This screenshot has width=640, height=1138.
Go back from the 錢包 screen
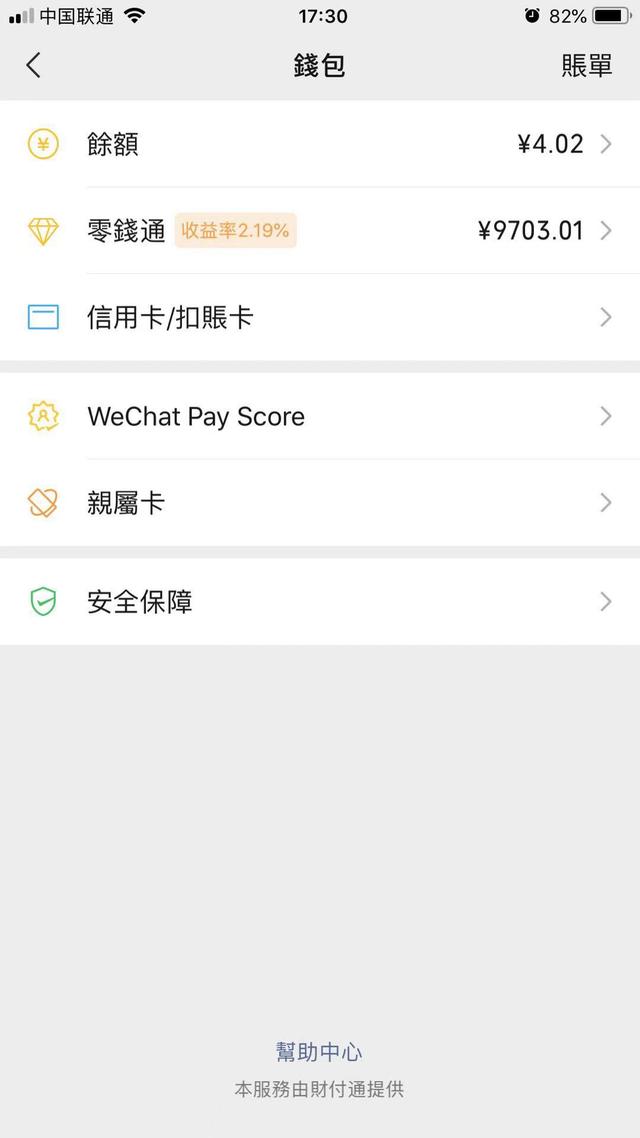34,66
